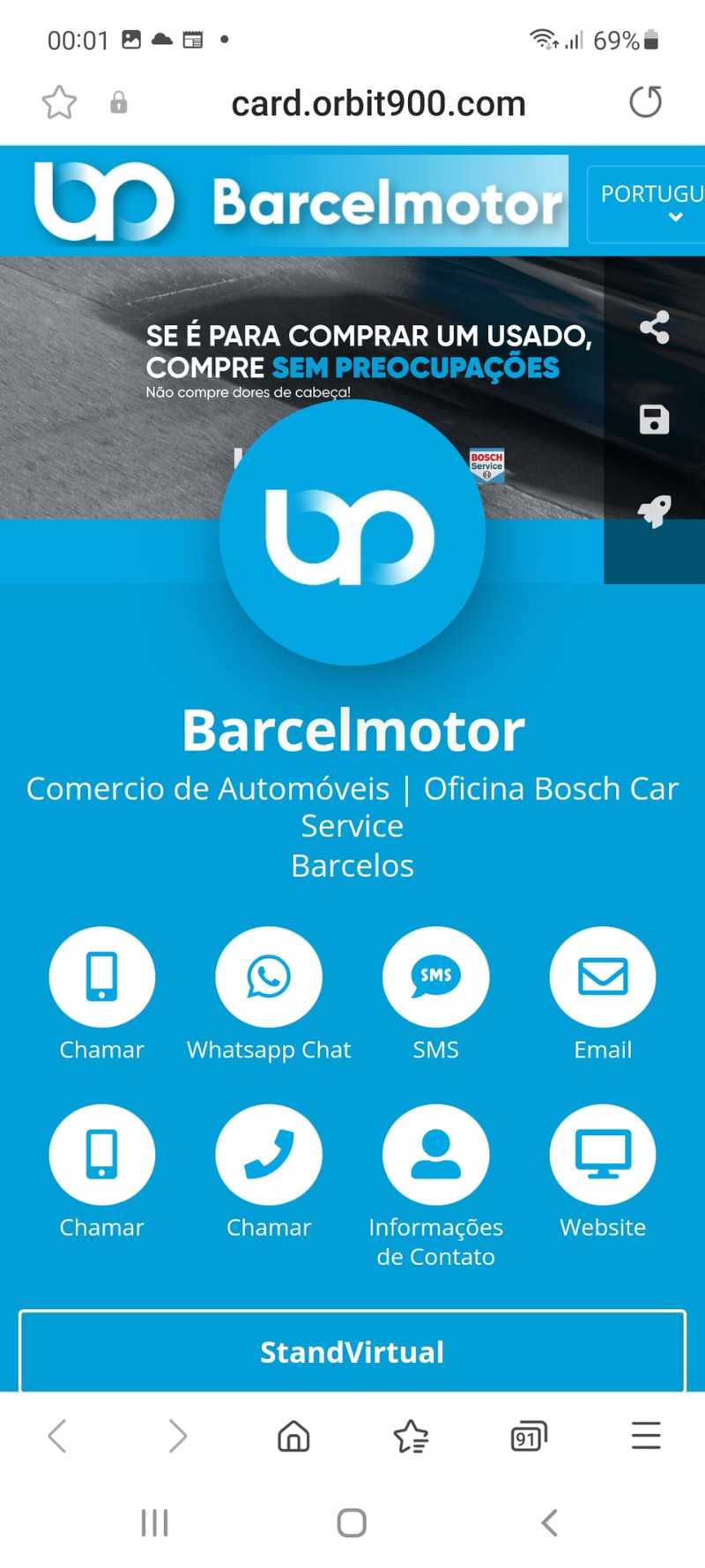Open the Email contact icon
Viewport: 705px width, 1568px height.
602,976
